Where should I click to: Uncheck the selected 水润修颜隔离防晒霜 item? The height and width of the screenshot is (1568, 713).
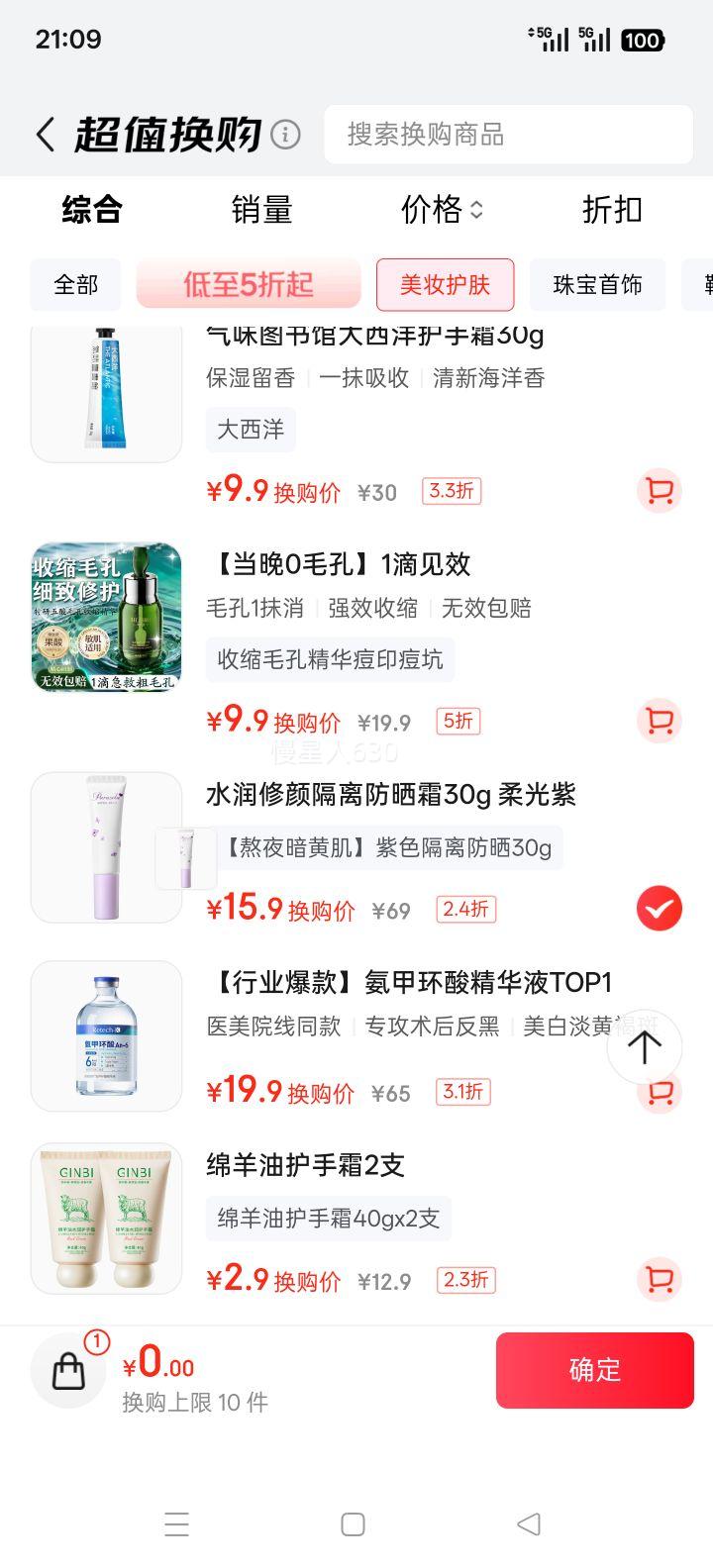coord(659,909)
